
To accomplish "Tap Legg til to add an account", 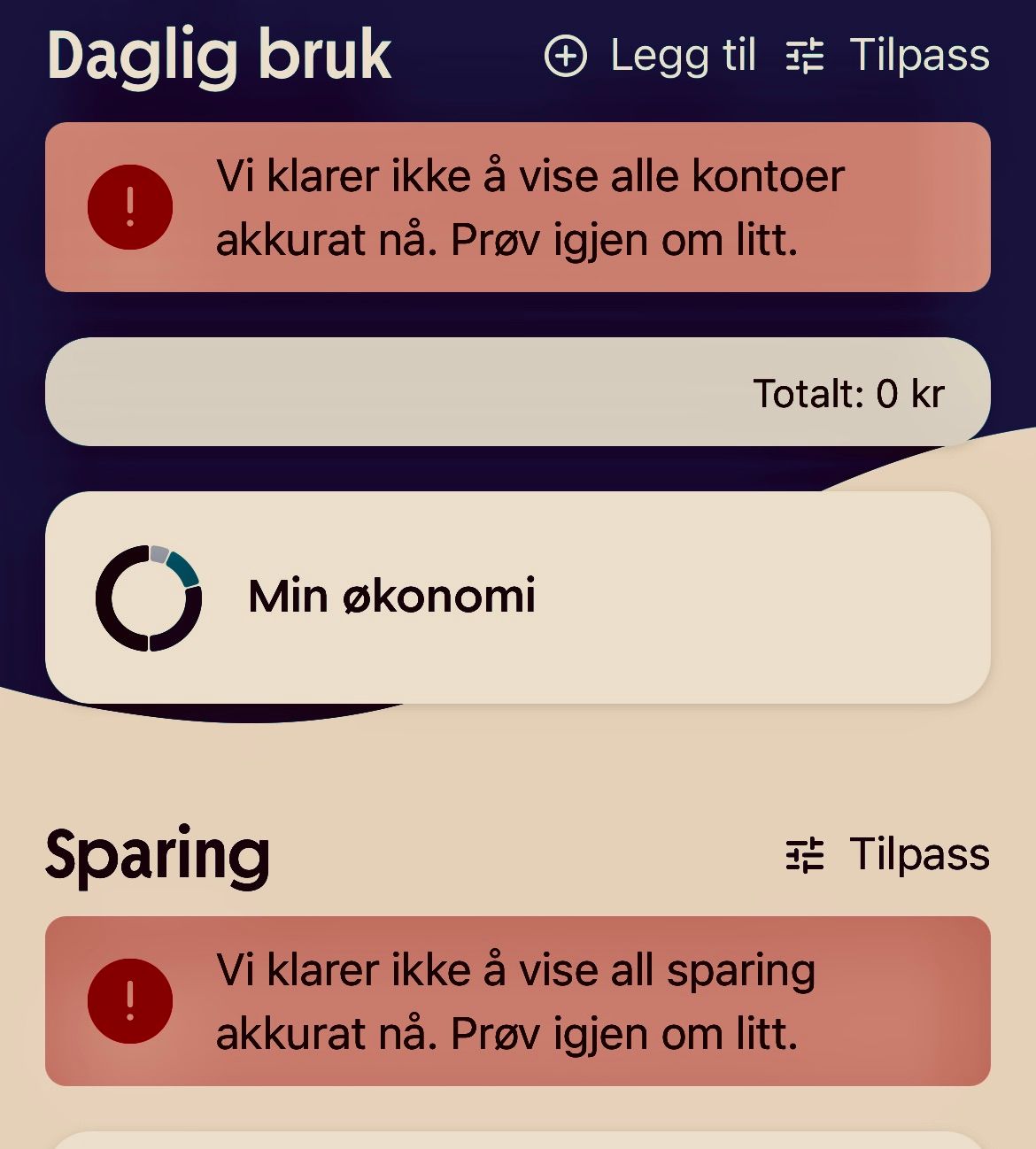I will coord(651,56).
